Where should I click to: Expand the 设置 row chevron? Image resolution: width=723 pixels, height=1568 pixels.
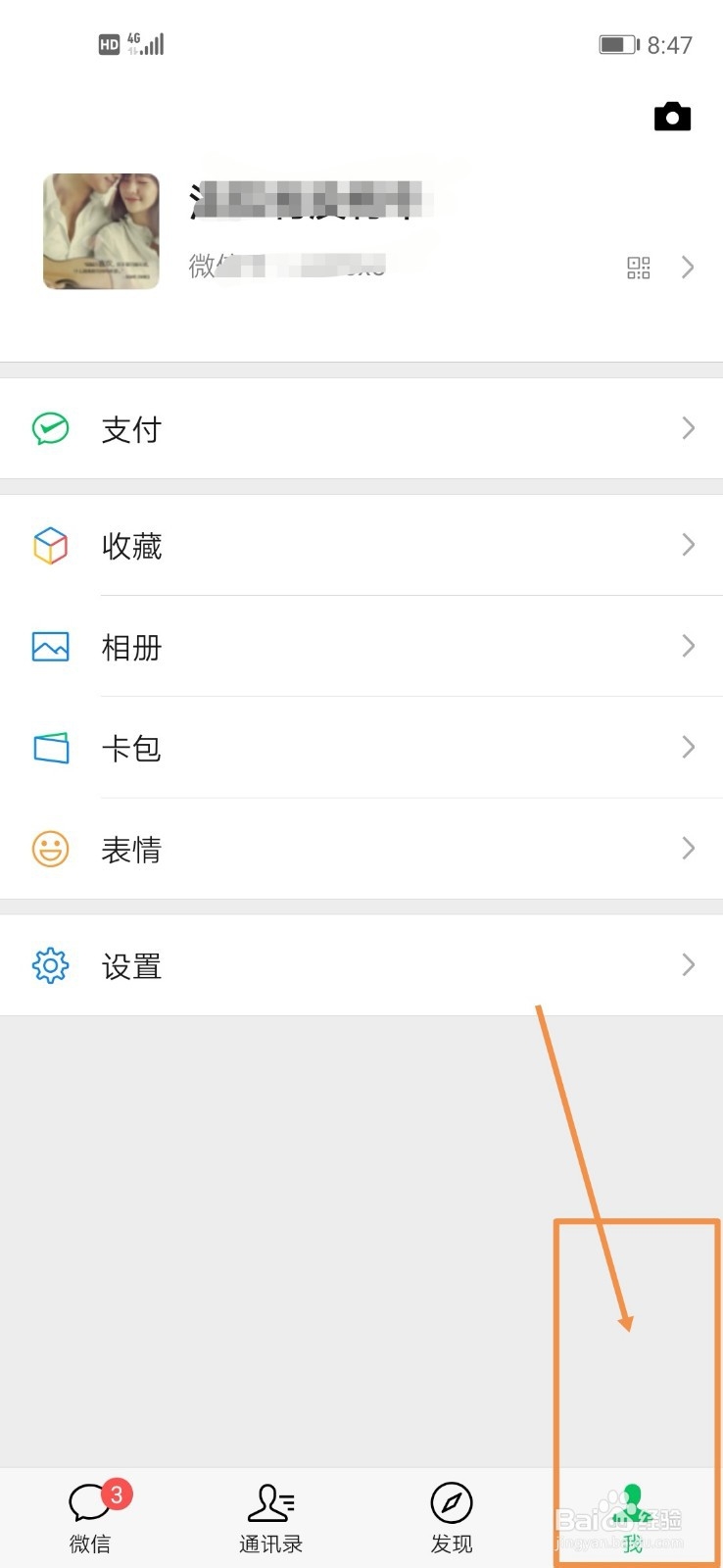coord(688,965)
